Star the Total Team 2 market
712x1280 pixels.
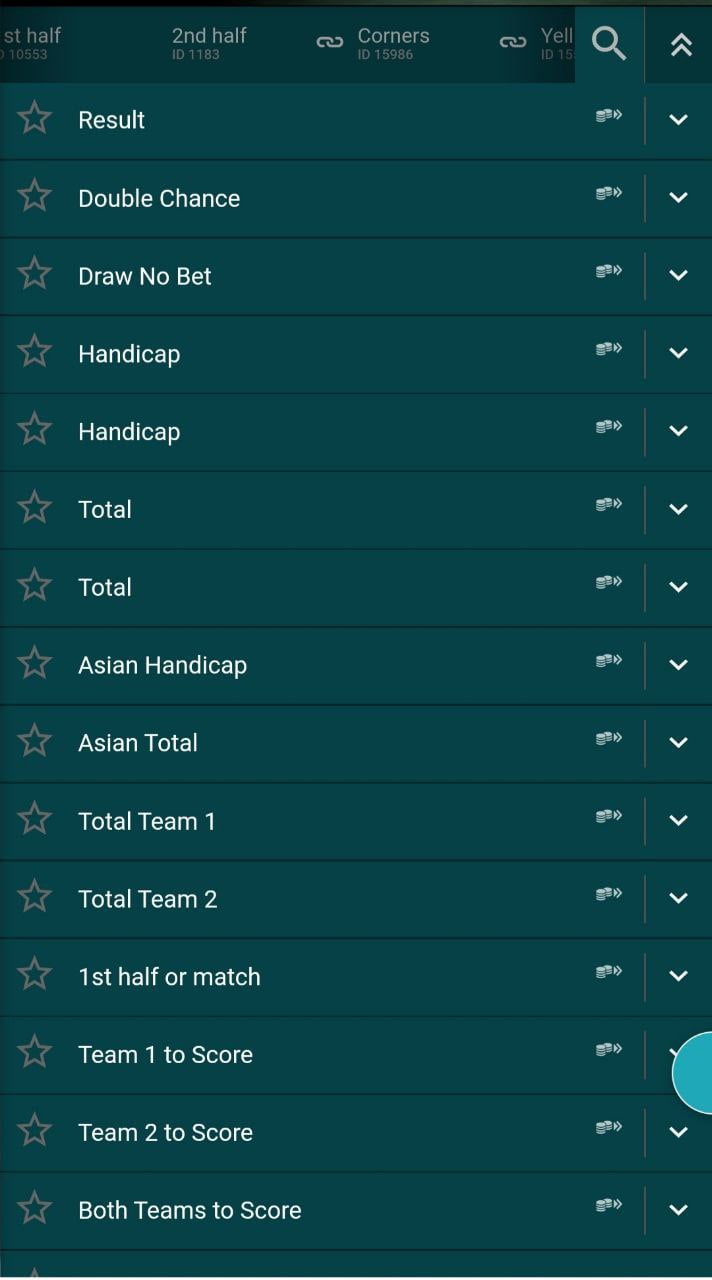[35, 898]
